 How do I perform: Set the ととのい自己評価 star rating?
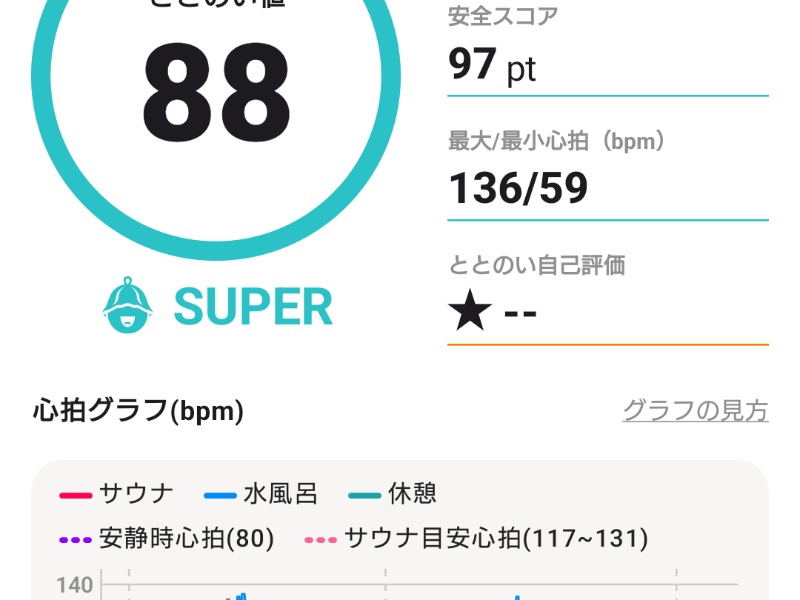470,312
